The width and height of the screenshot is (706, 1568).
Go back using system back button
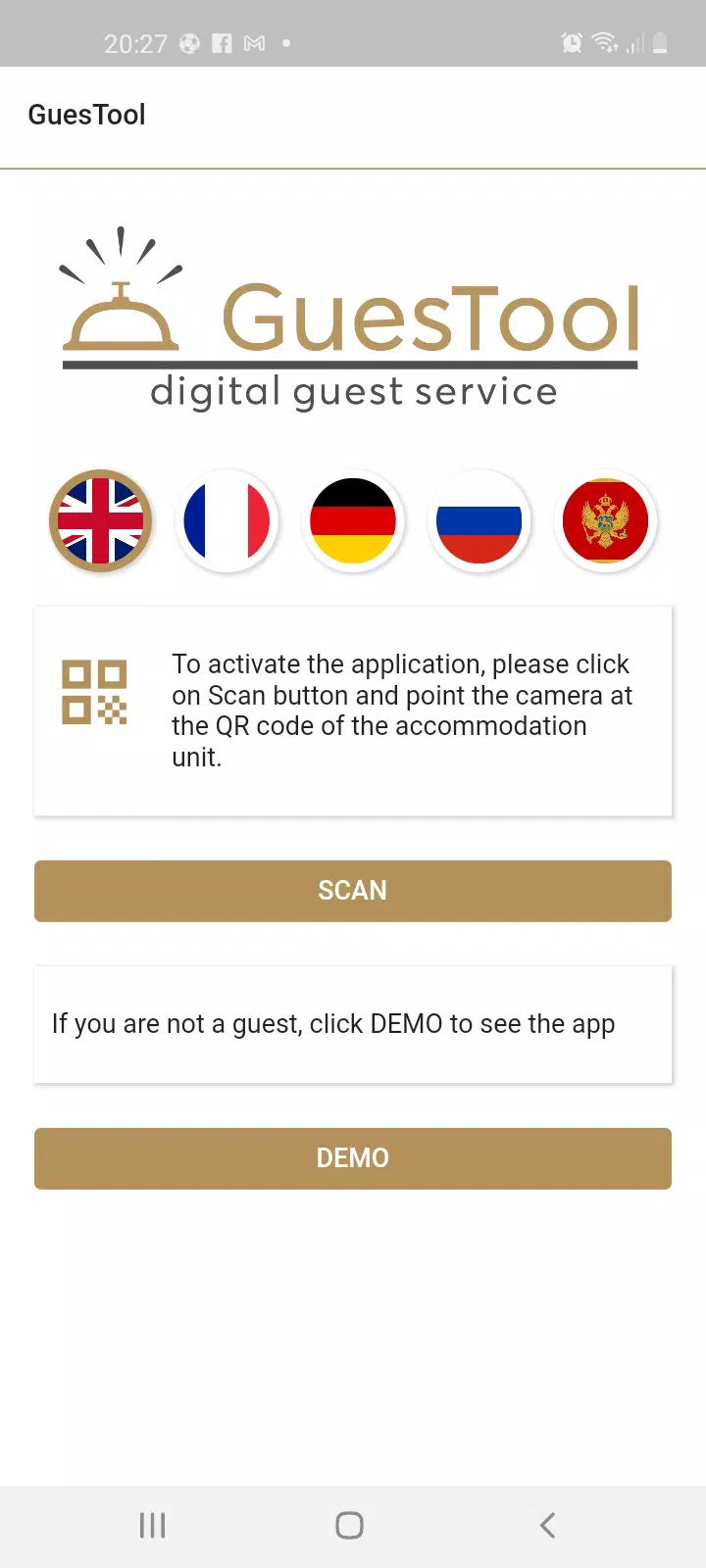pyautogui.click(x=547, y=1525)
